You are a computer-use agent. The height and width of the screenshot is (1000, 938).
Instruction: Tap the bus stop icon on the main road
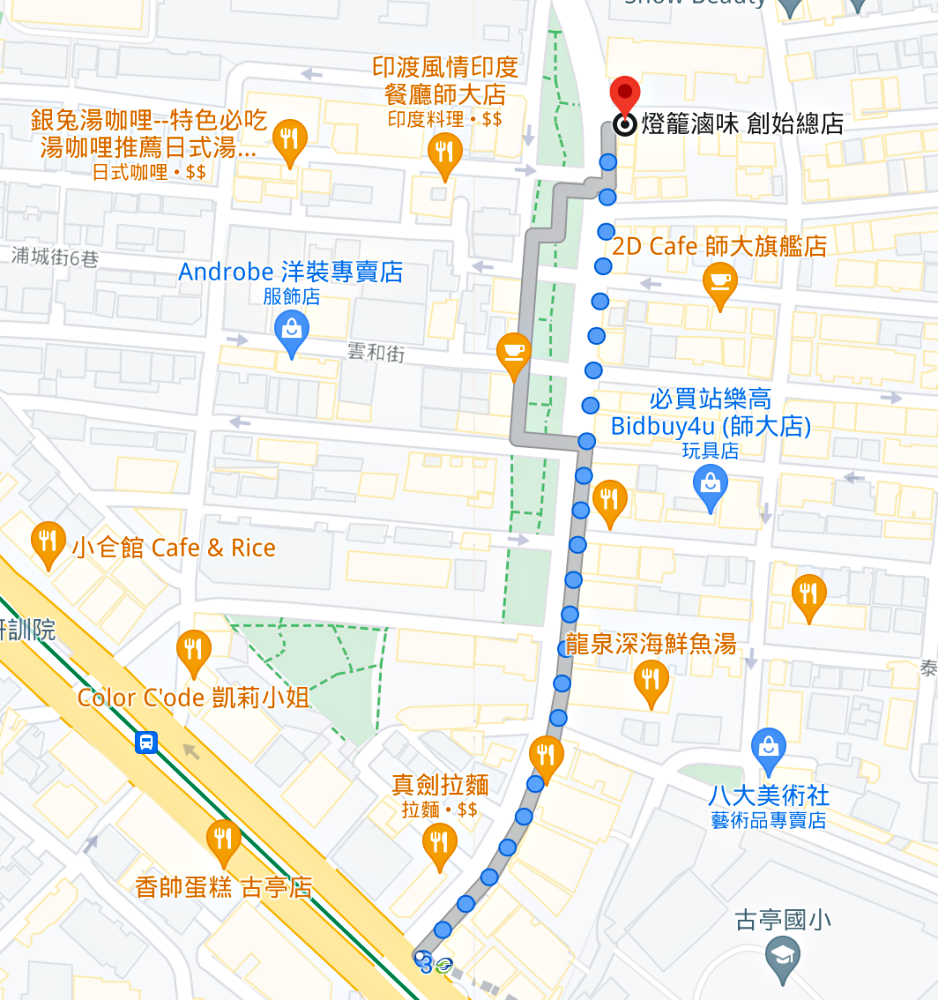[x=147, y=742]
